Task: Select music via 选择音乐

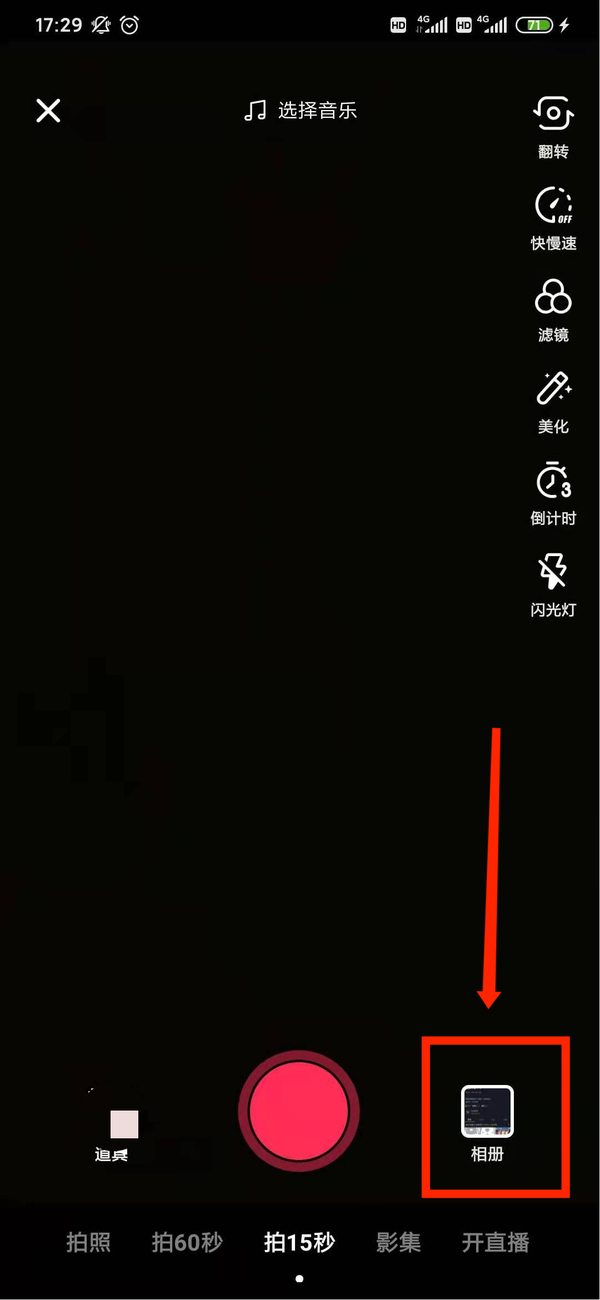Action: pos(300,111)
